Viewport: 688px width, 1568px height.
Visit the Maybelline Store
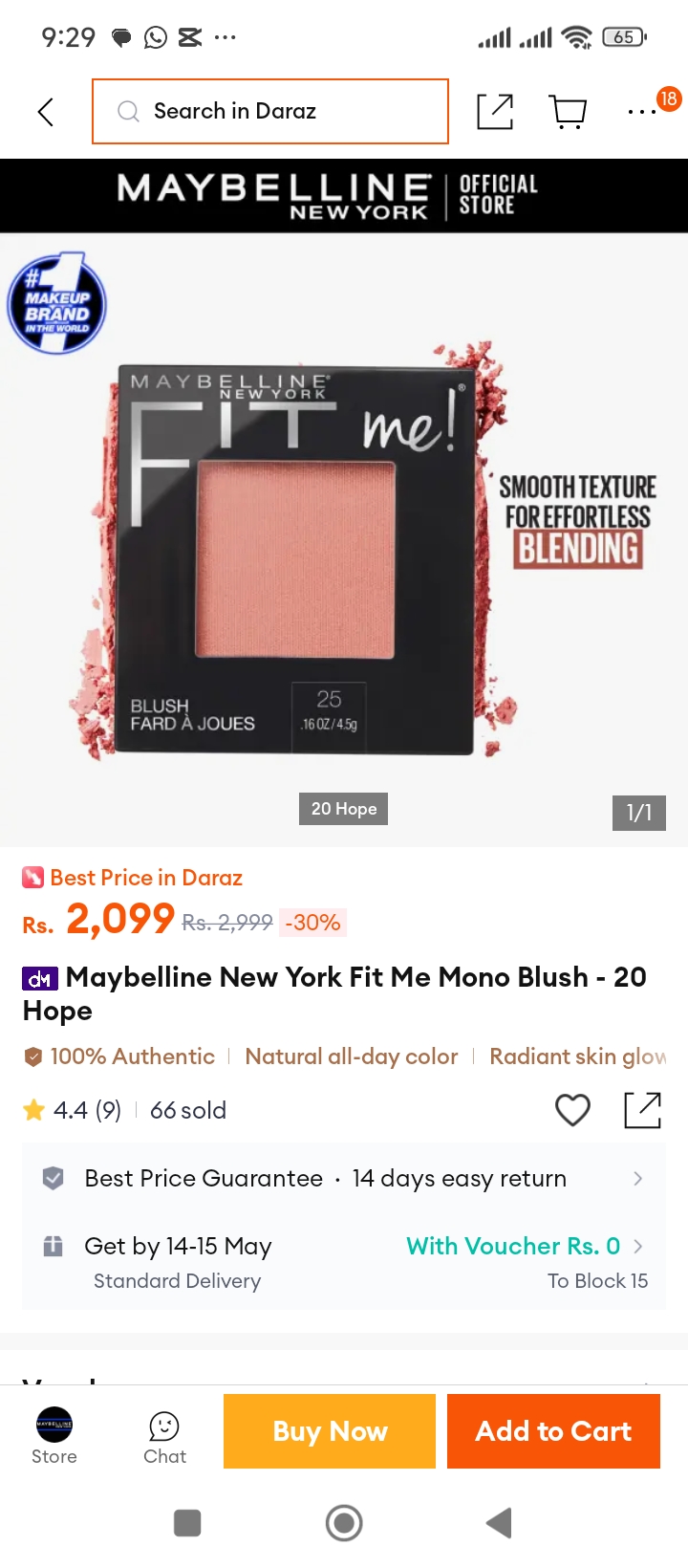click(54, 1435)
